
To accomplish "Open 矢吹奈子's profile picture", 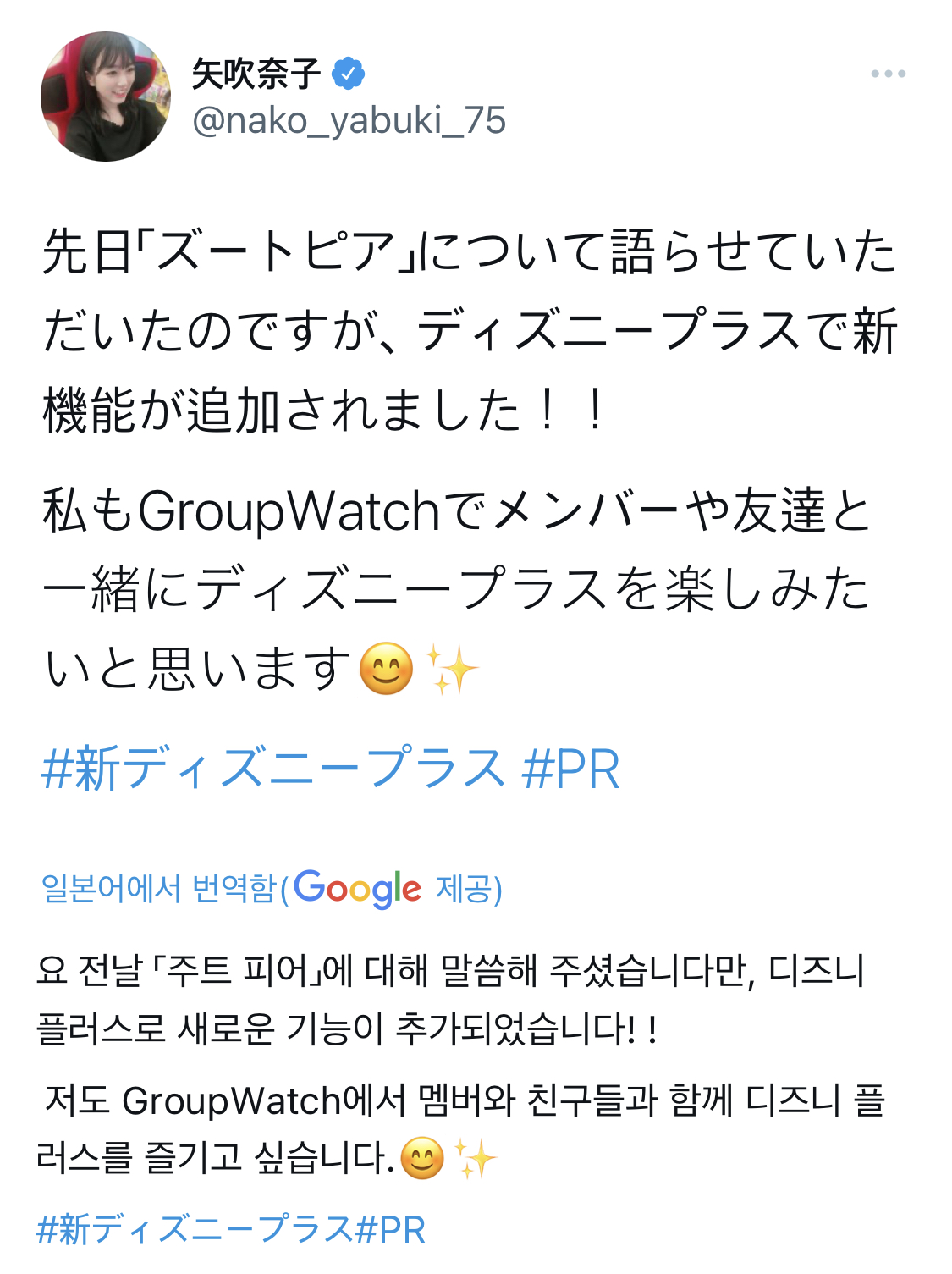I will click(x=106, y=97).
